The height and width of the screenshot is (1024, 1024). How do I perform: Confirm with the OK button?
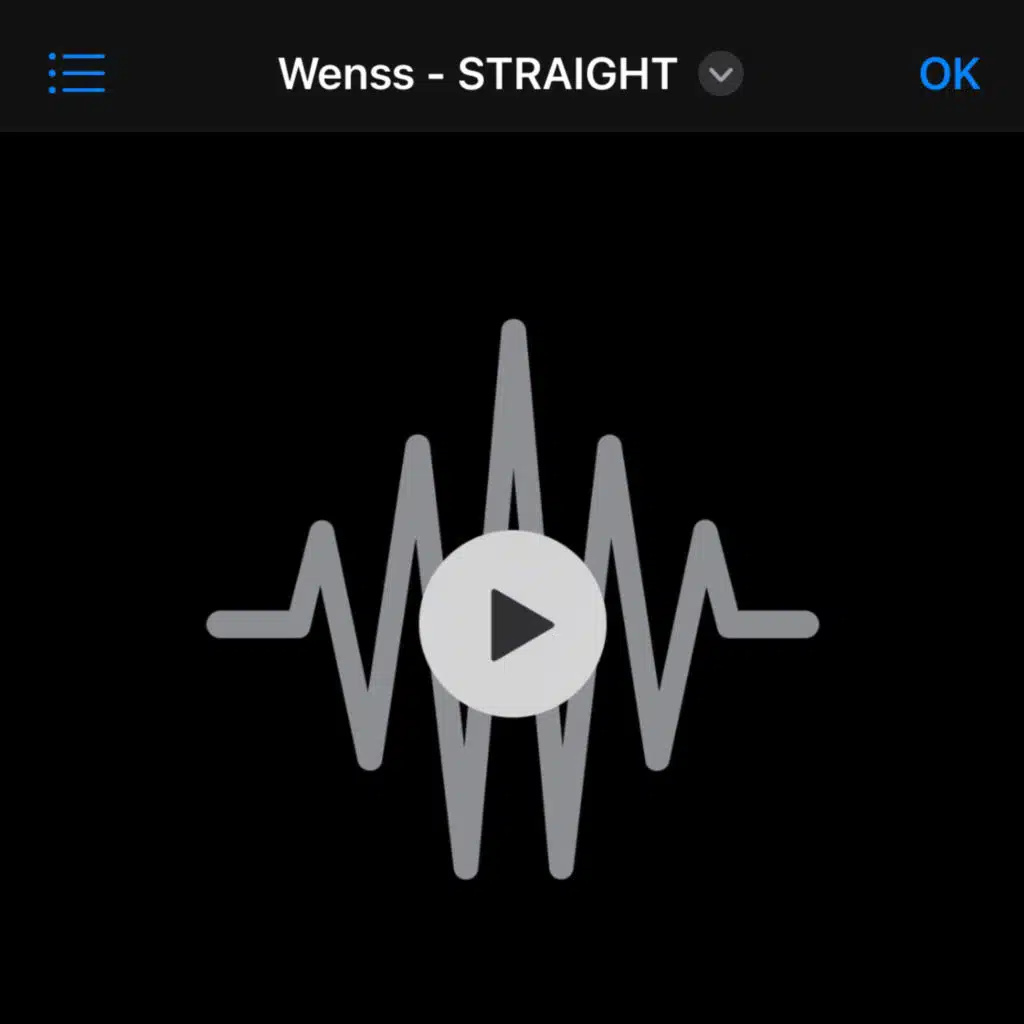[x=949, y=74]
